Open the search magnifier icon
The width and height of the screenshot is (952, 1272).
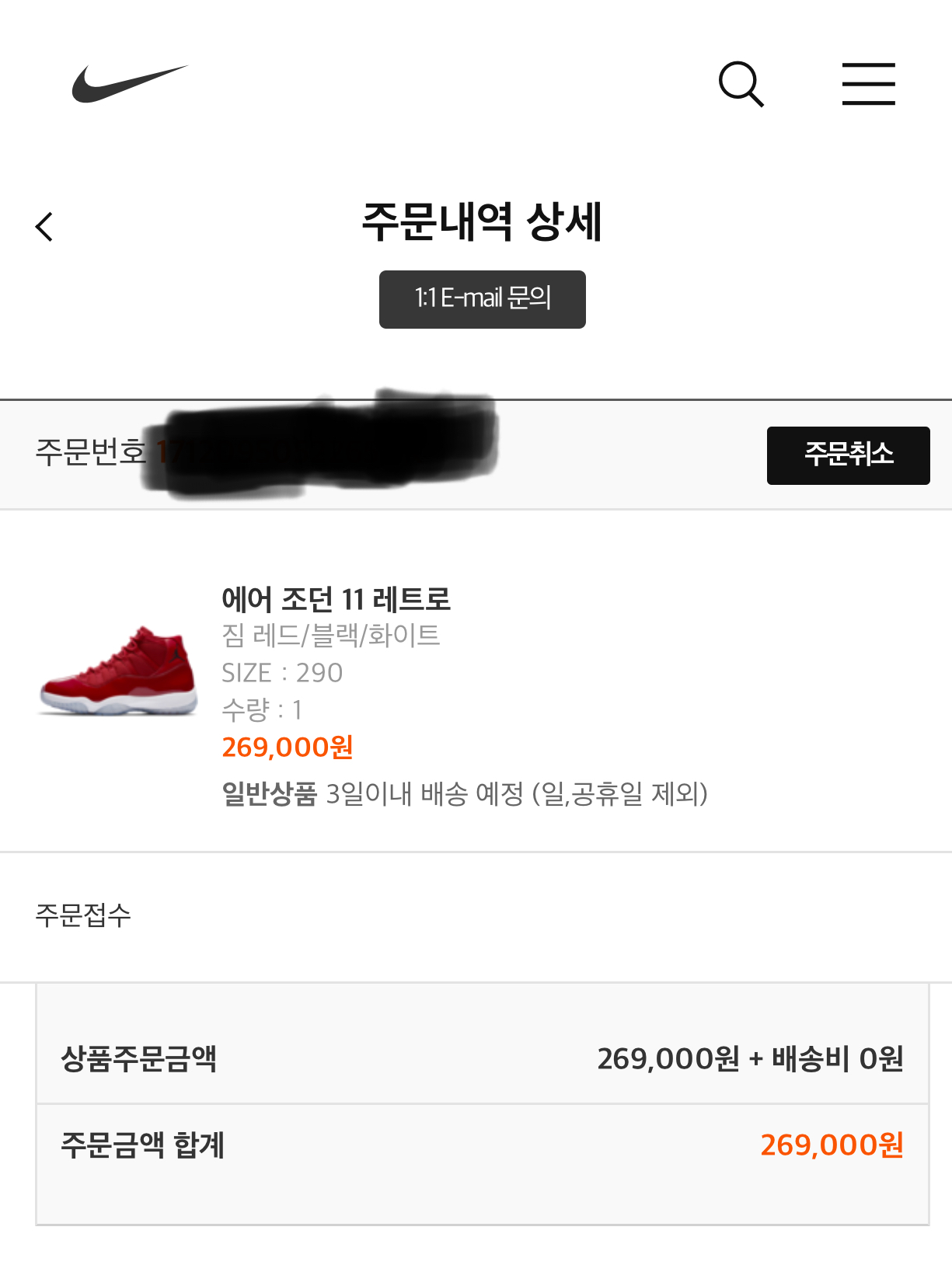[741, 84]
